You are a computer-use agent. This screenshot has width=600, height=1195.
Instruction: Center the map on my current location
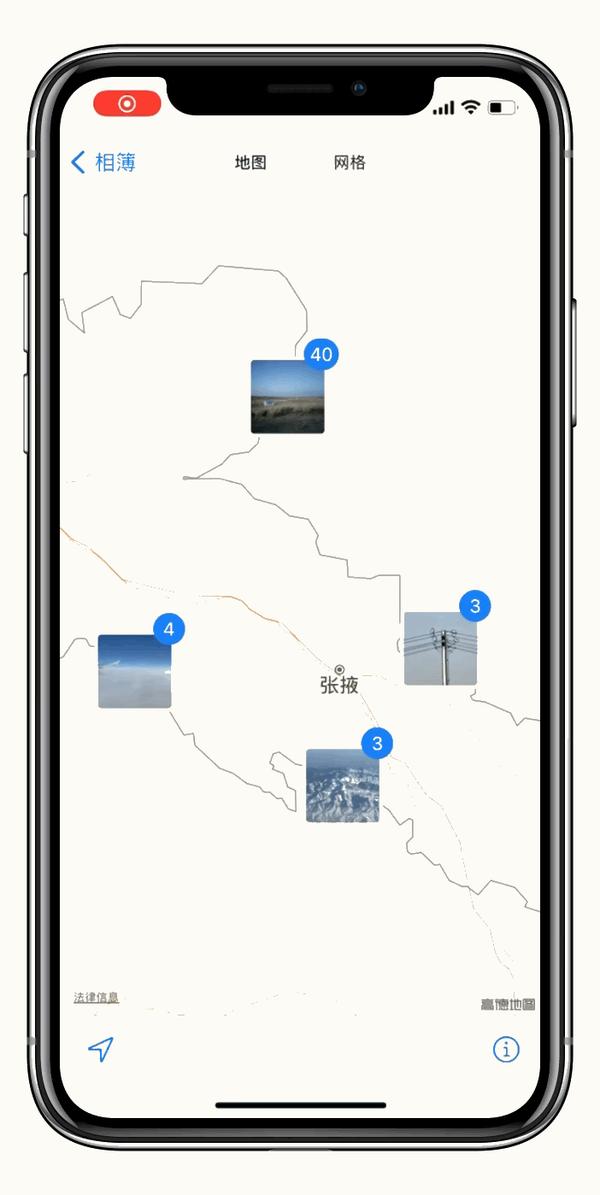(x=101, y=1048)
